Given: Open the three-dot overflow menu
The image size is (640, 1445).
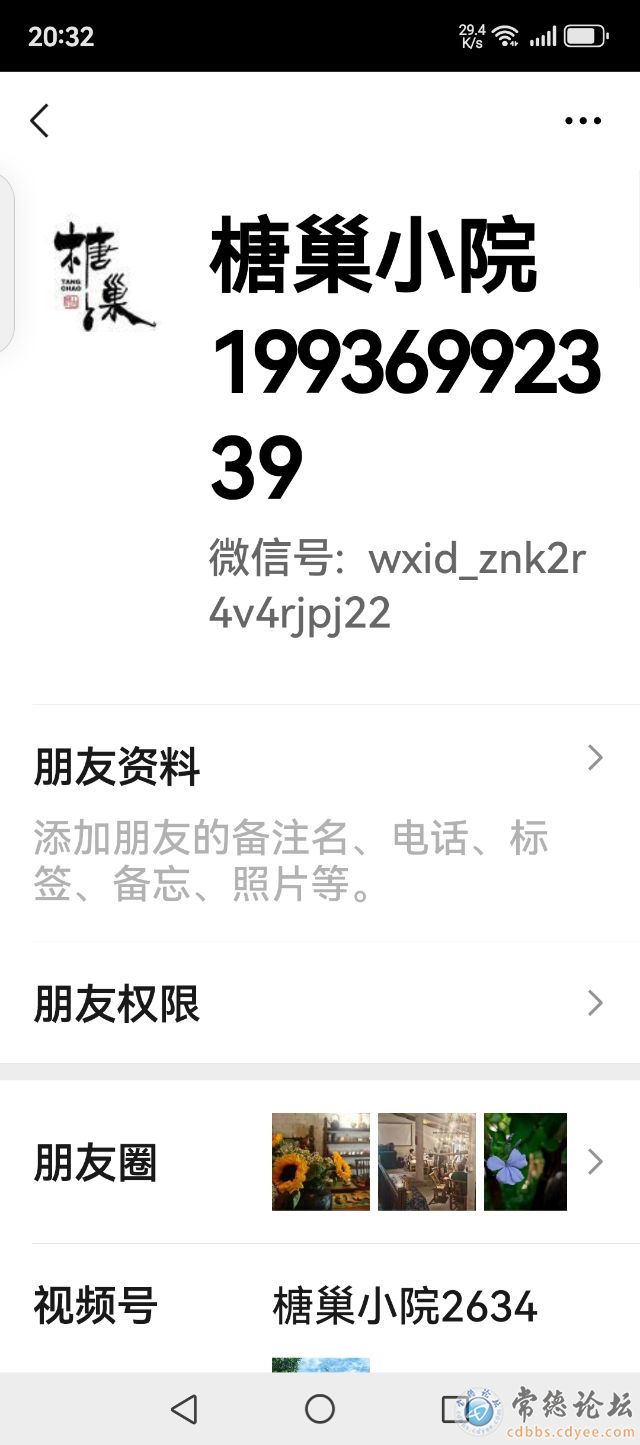Looking at the screenshot, I should [583, 121].
